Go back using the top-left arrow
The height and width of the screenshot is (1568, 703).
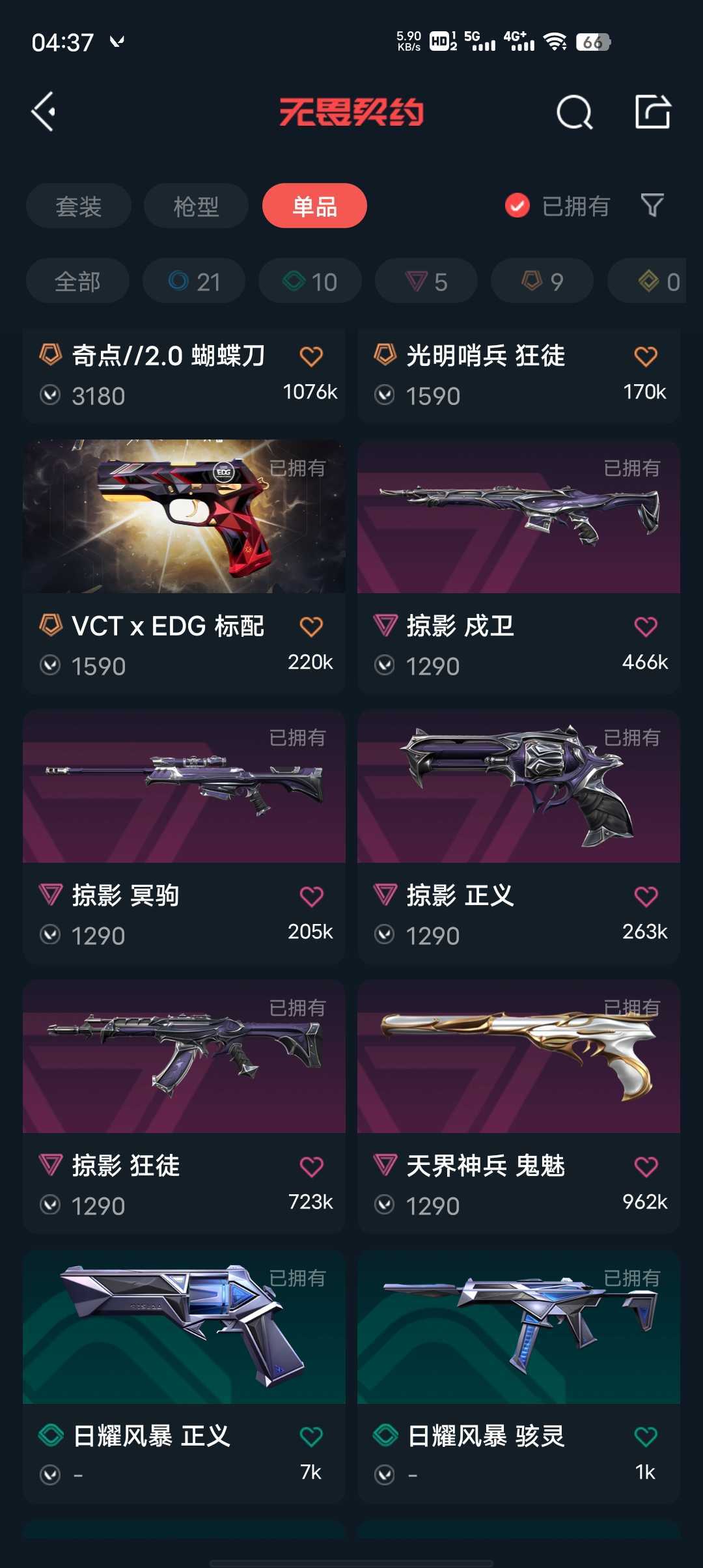coord(44,112)
